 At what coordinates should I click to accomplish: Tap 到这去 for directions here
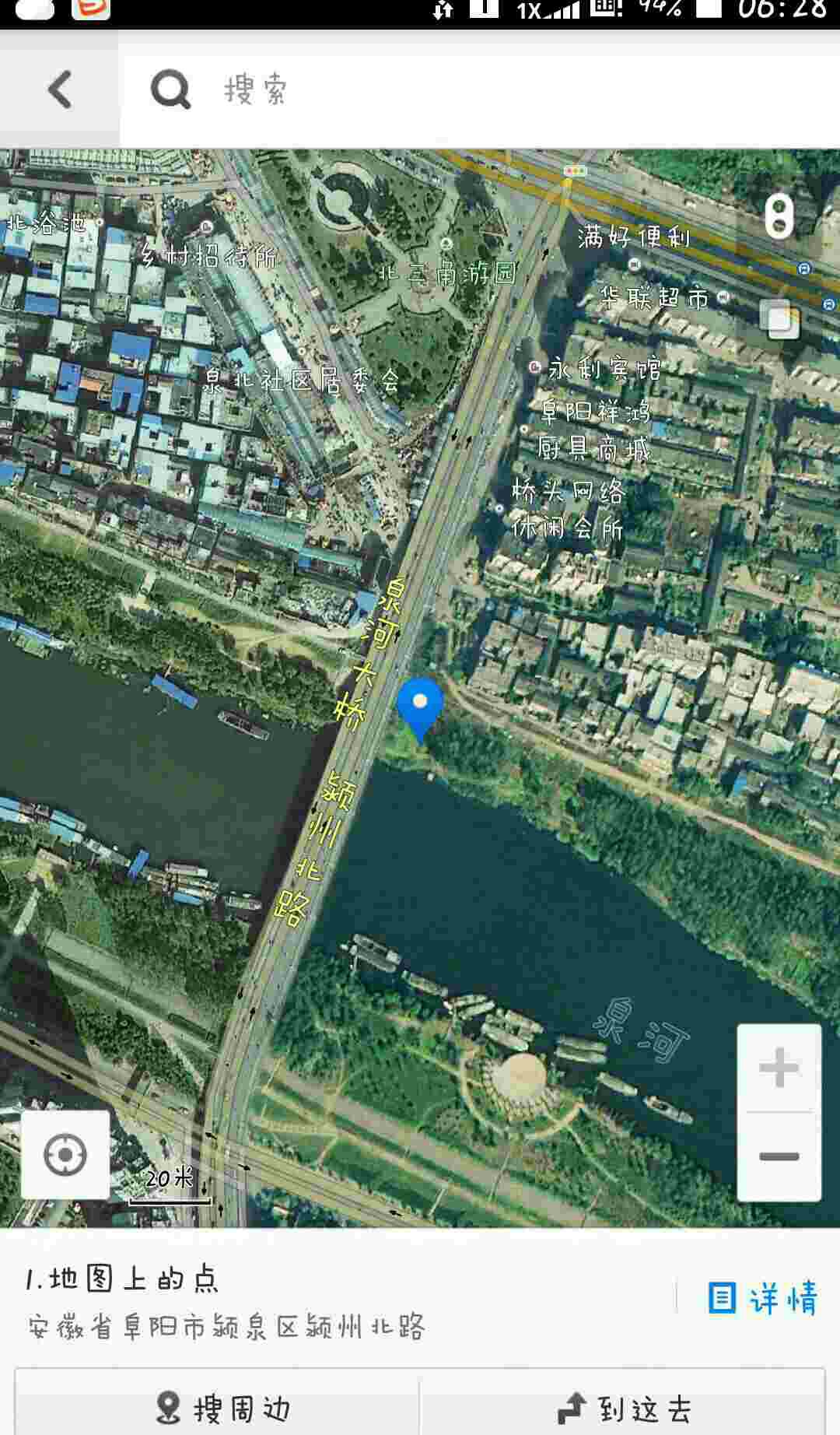coord(624,1409)
